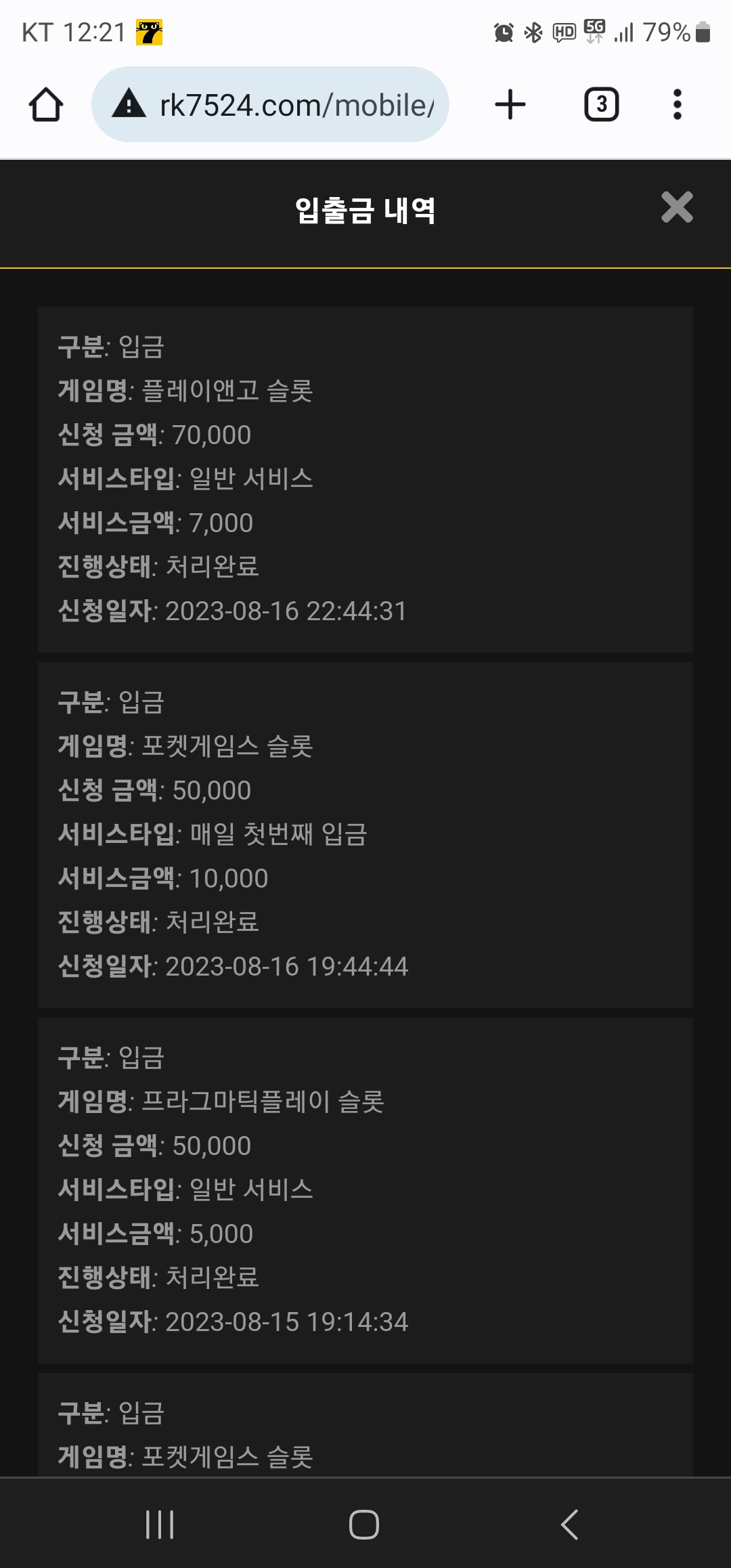Go to the browser home page
The height and width of the screenshot is (1568, 731).
tap(46, 105)
